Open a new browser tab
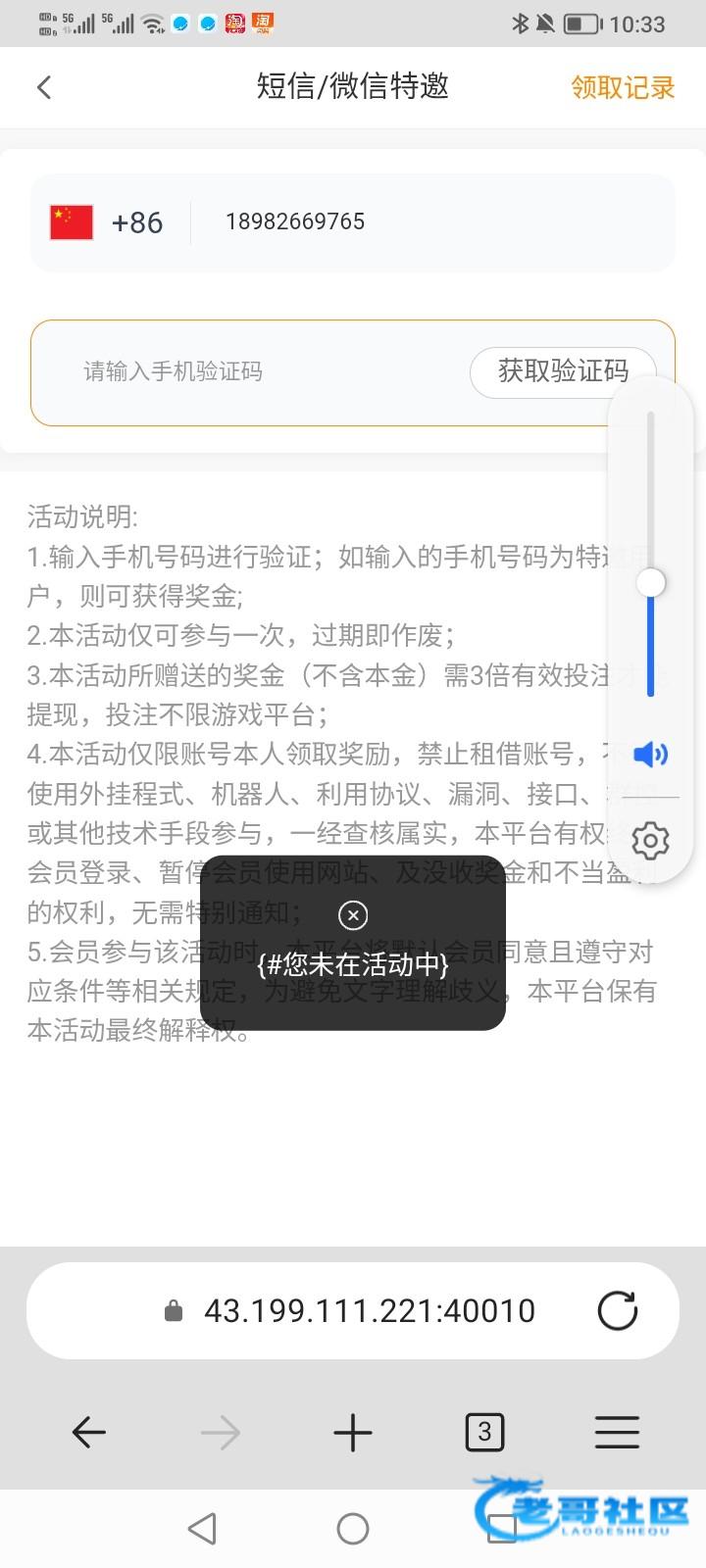706x1568 pixels. (353, 1433)
